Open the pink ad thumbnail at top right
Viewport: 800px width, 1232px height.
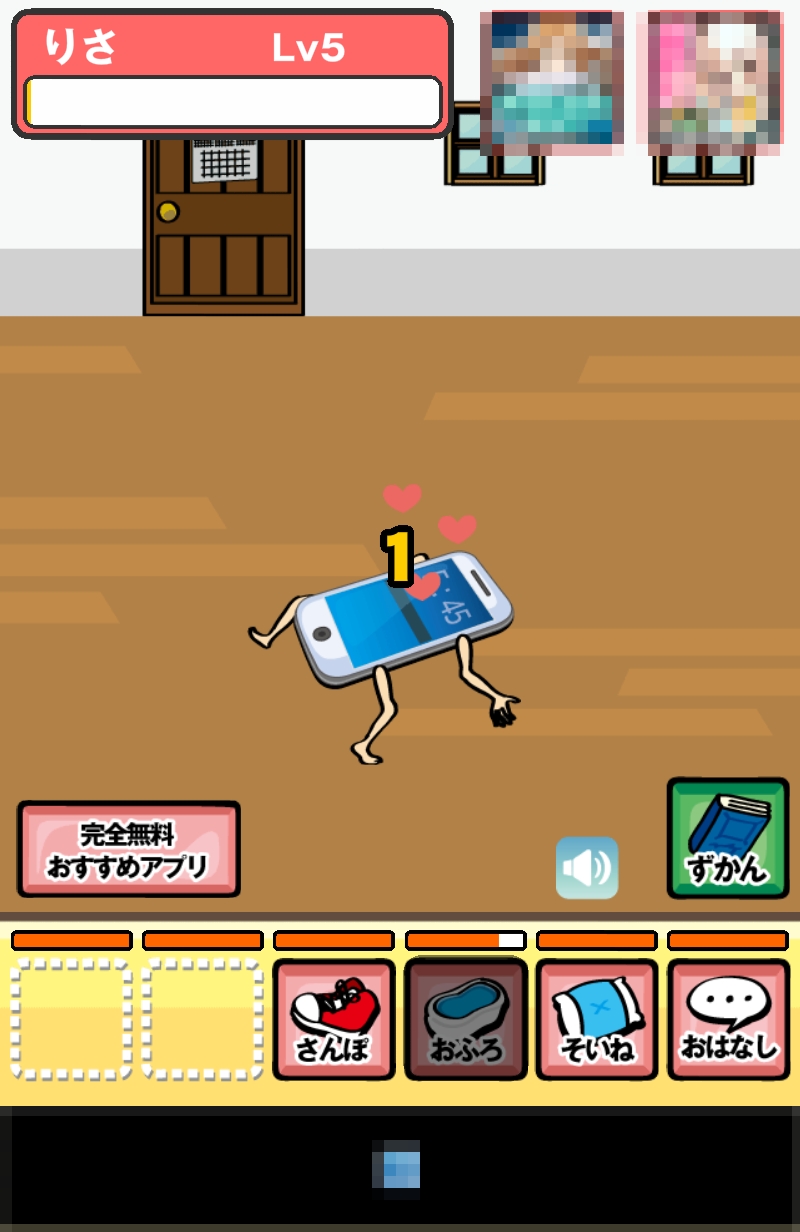pyautogui.click(x=714, y=83)
